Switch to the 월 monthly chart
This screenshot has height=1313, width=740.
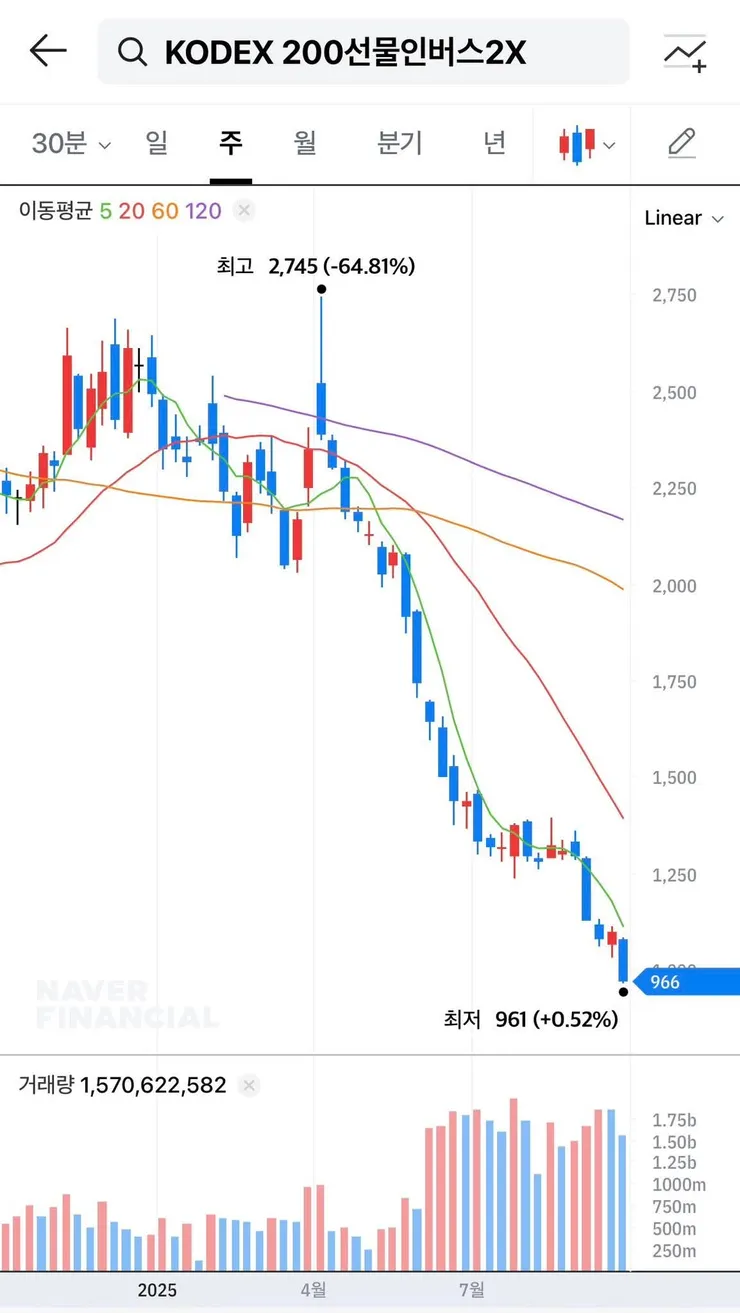[305, 143]
